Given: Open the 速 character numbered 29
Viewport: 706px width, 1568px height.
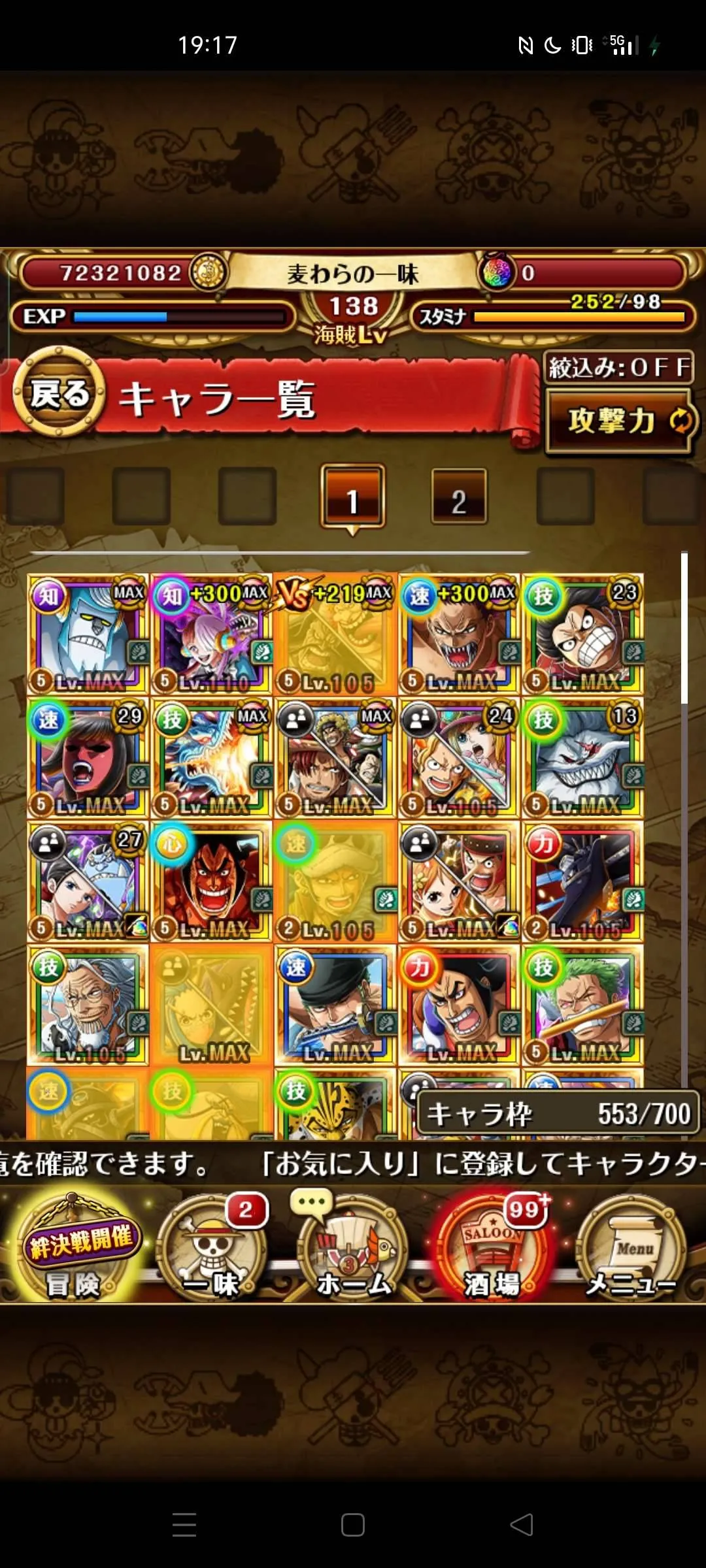Looking at the screenshot, I should click(88, 758).
